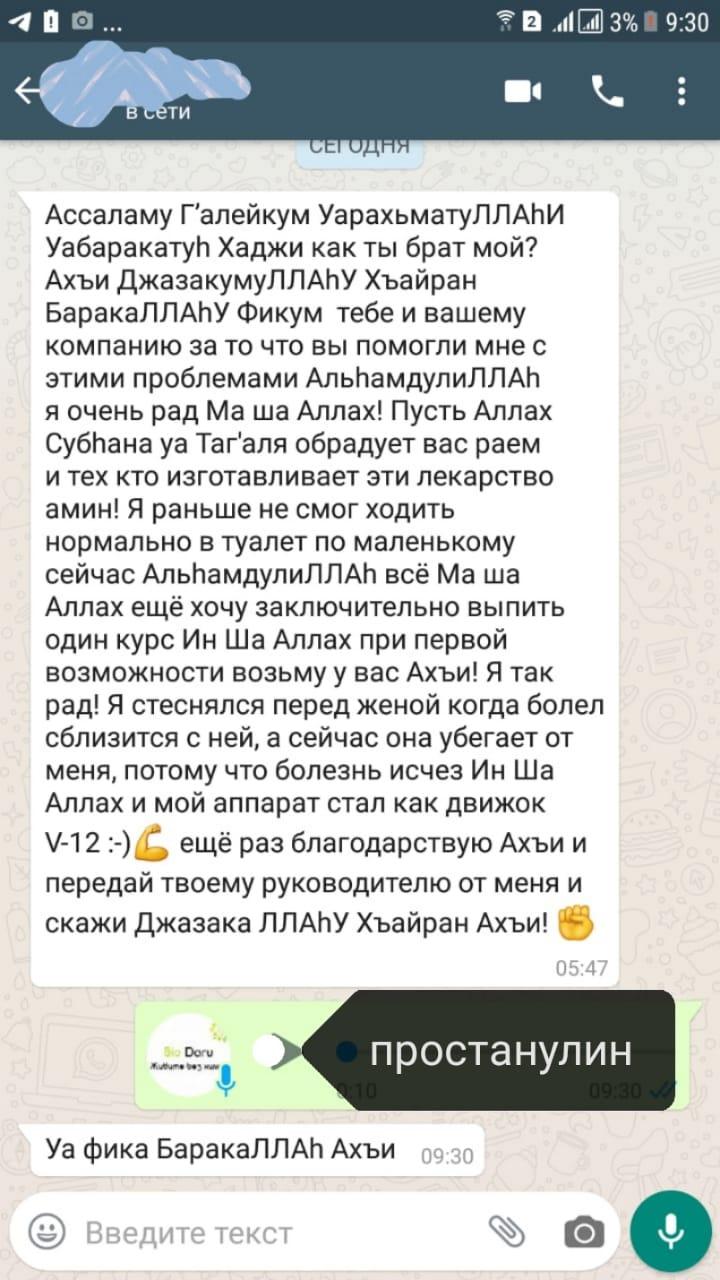The height and width of the screenshot is (1280, 720).
Task: Go back using the header arrow
Action: tap(27, 91)
